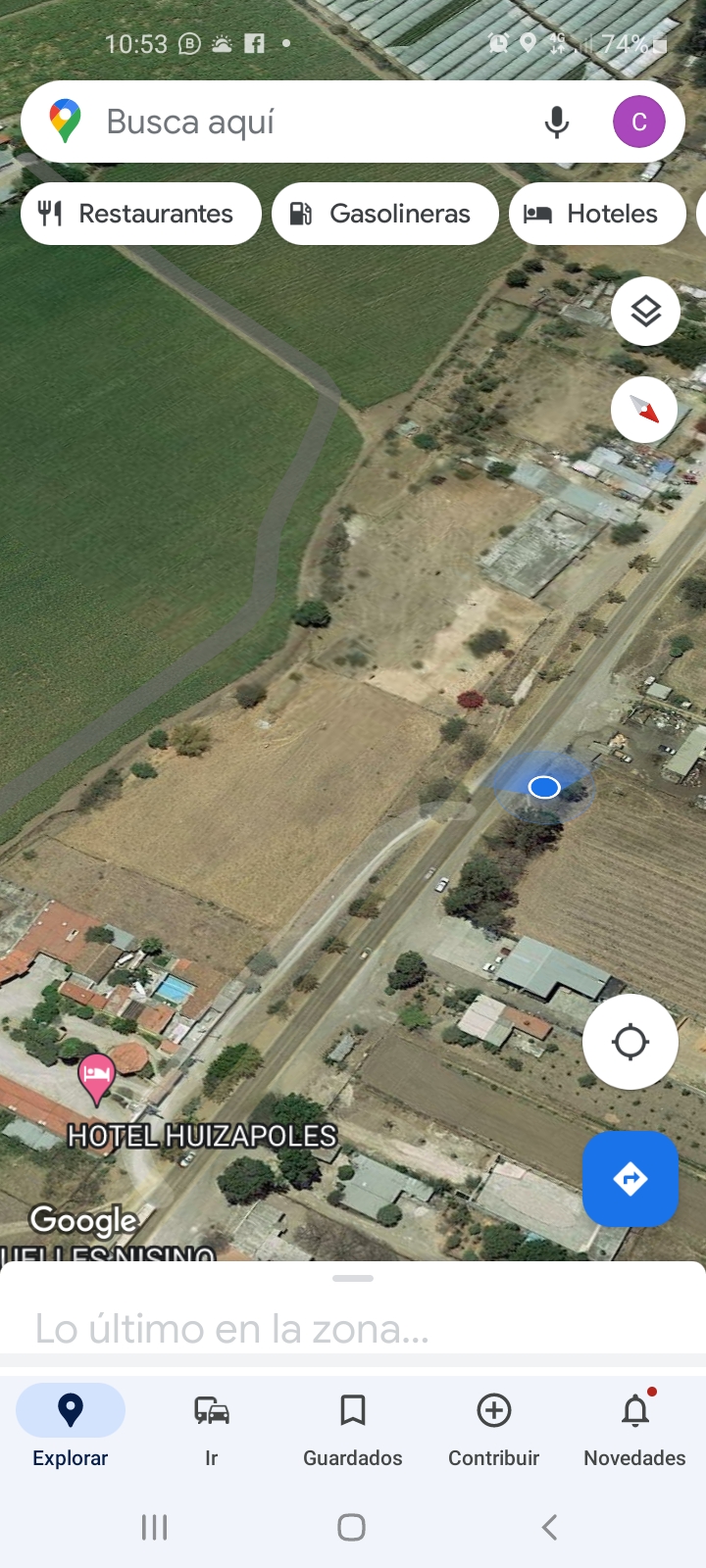The image size is (706, 1568).
Task: Center the map on my location
Action: (630, 1042)
